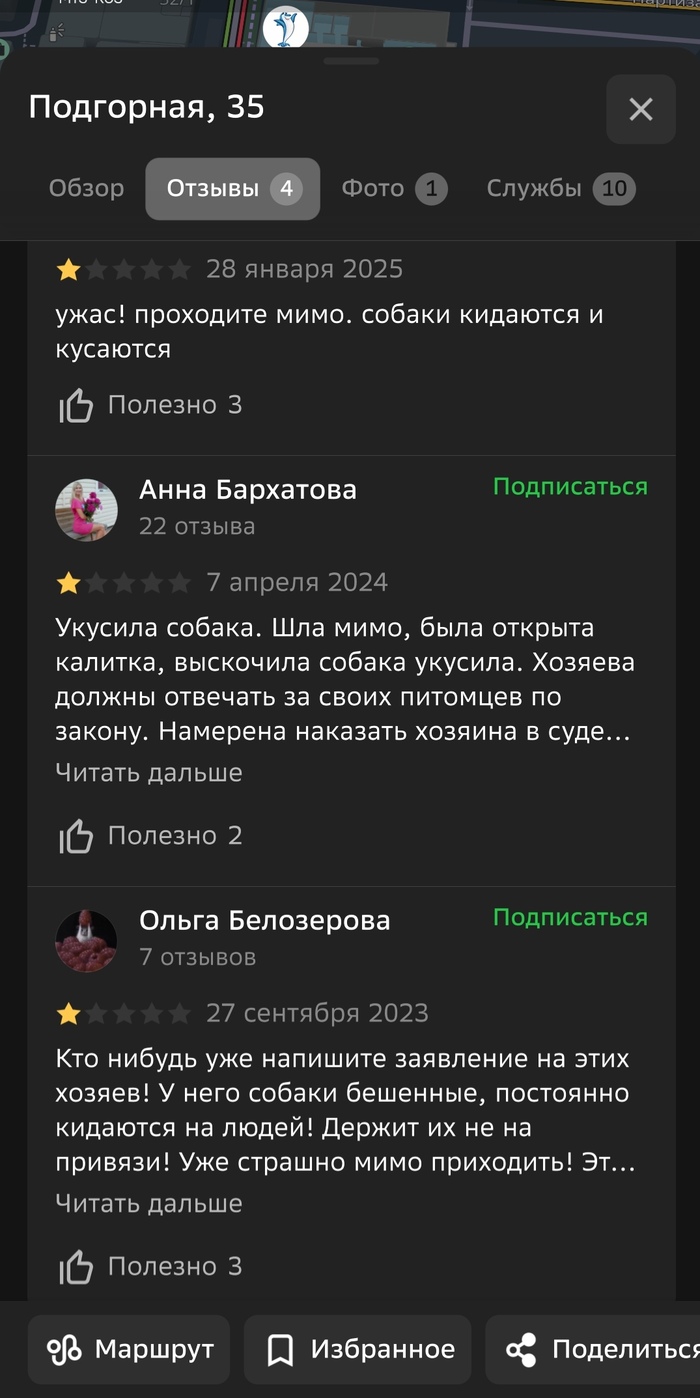
Task: Close the Подгорная, 35 card
Action: click(640, 109)
